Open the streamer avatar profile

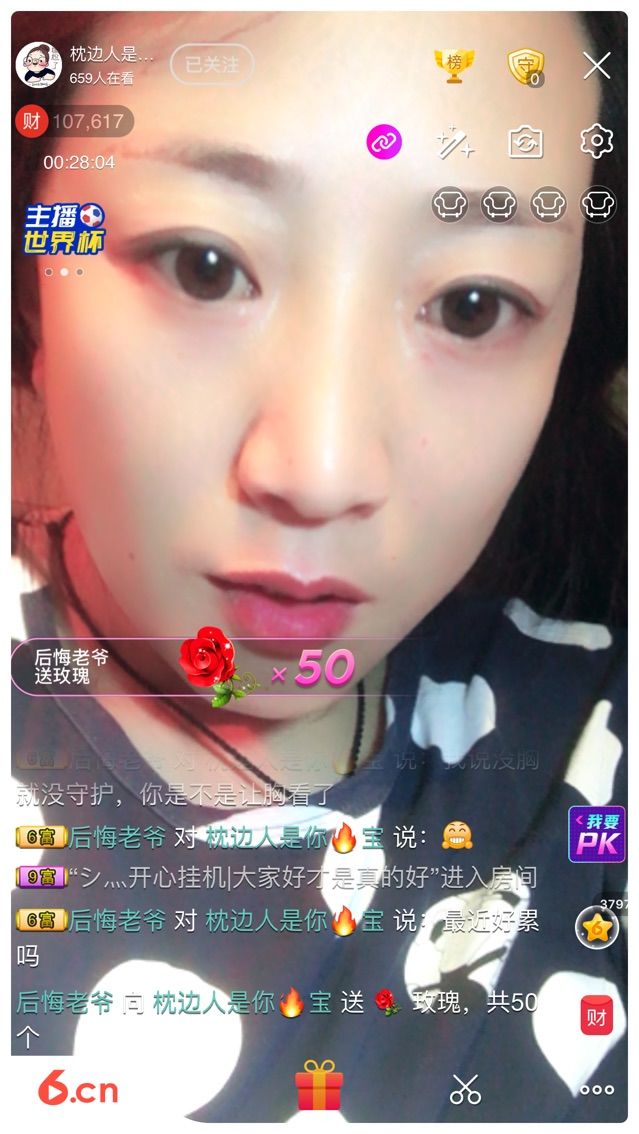pos(39,65)
